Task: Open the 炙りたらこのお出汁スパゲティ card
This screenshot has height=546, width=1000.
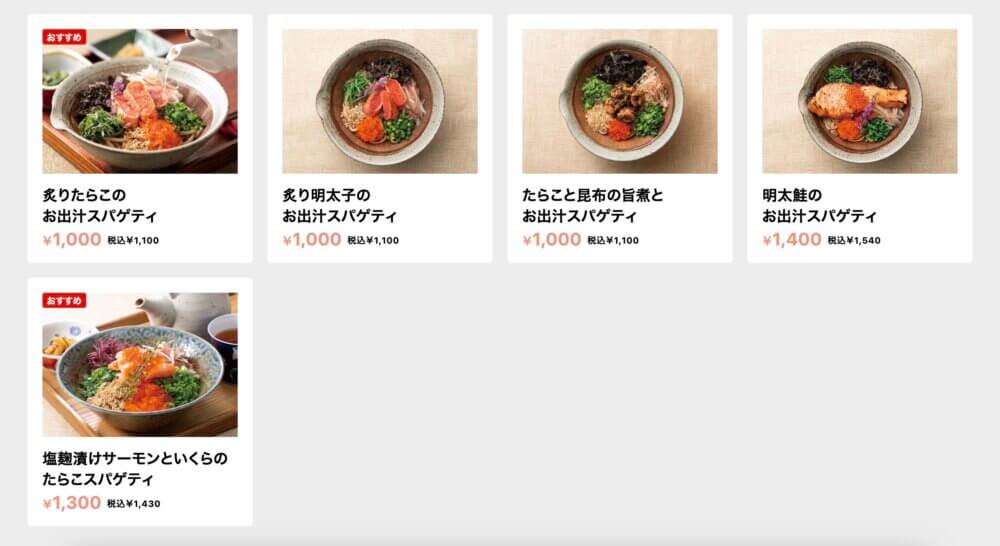Action: 140,138
